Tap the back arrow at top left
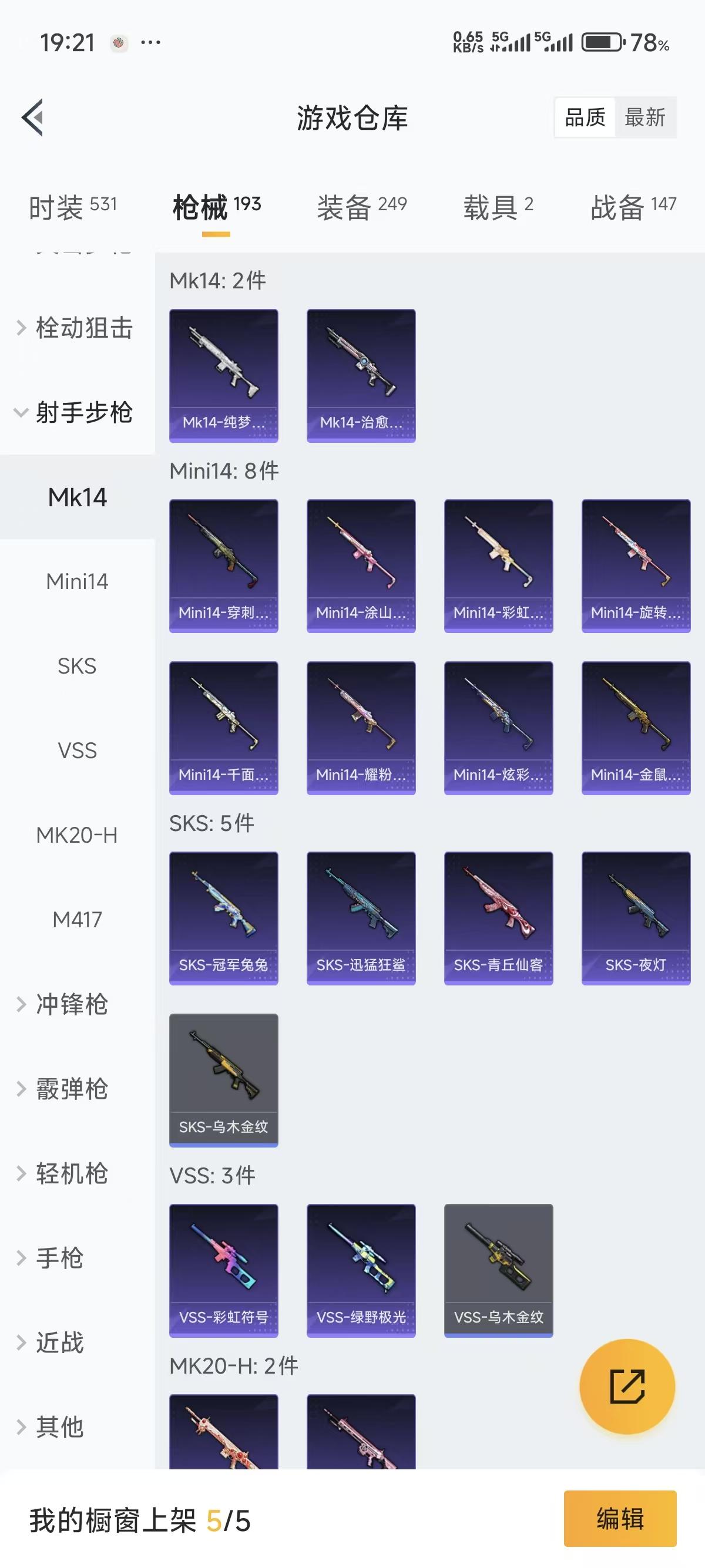705x1568 pixels. (33, 118)
